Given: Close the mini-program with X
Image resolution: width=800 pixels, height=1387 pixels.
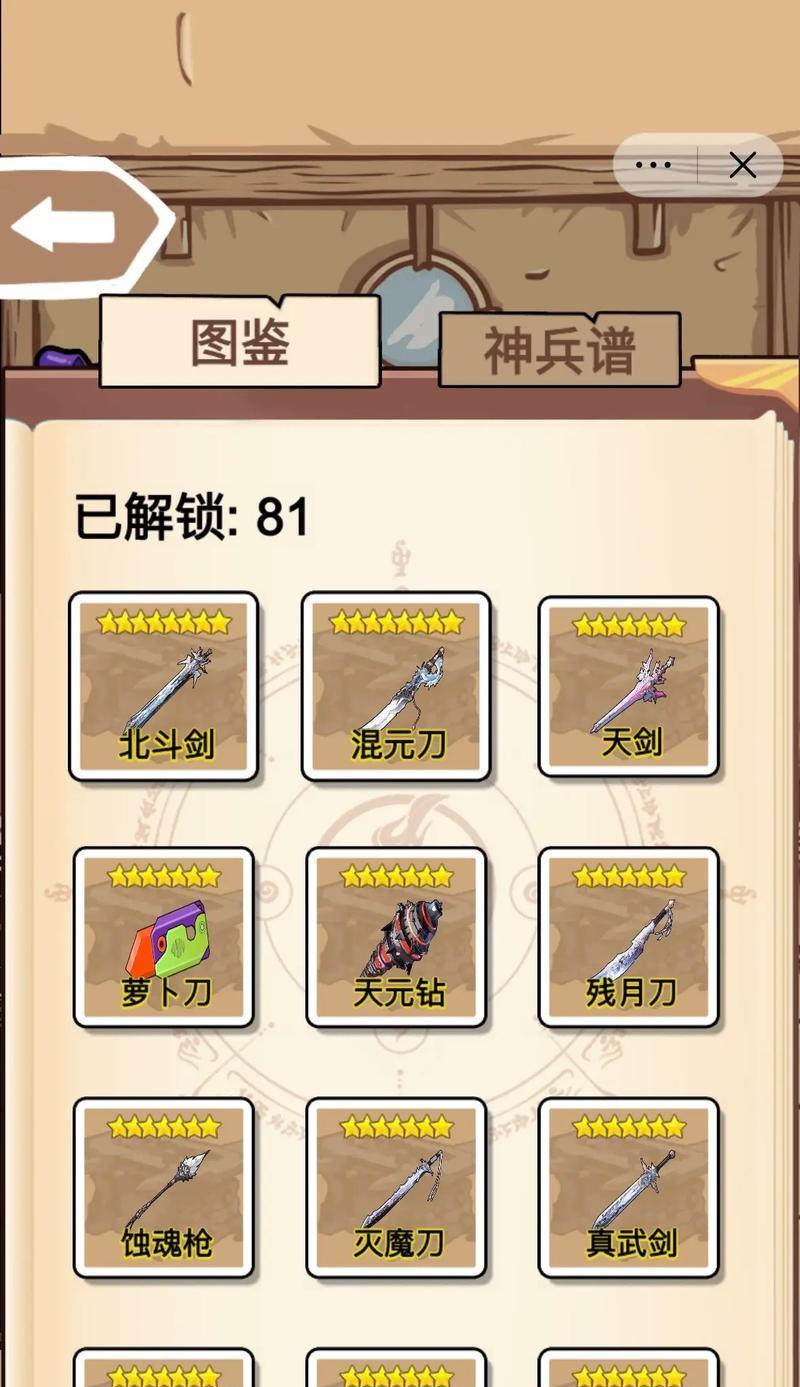Looking at the screenshot, I should pyautogui.click(x=742, y=165).
